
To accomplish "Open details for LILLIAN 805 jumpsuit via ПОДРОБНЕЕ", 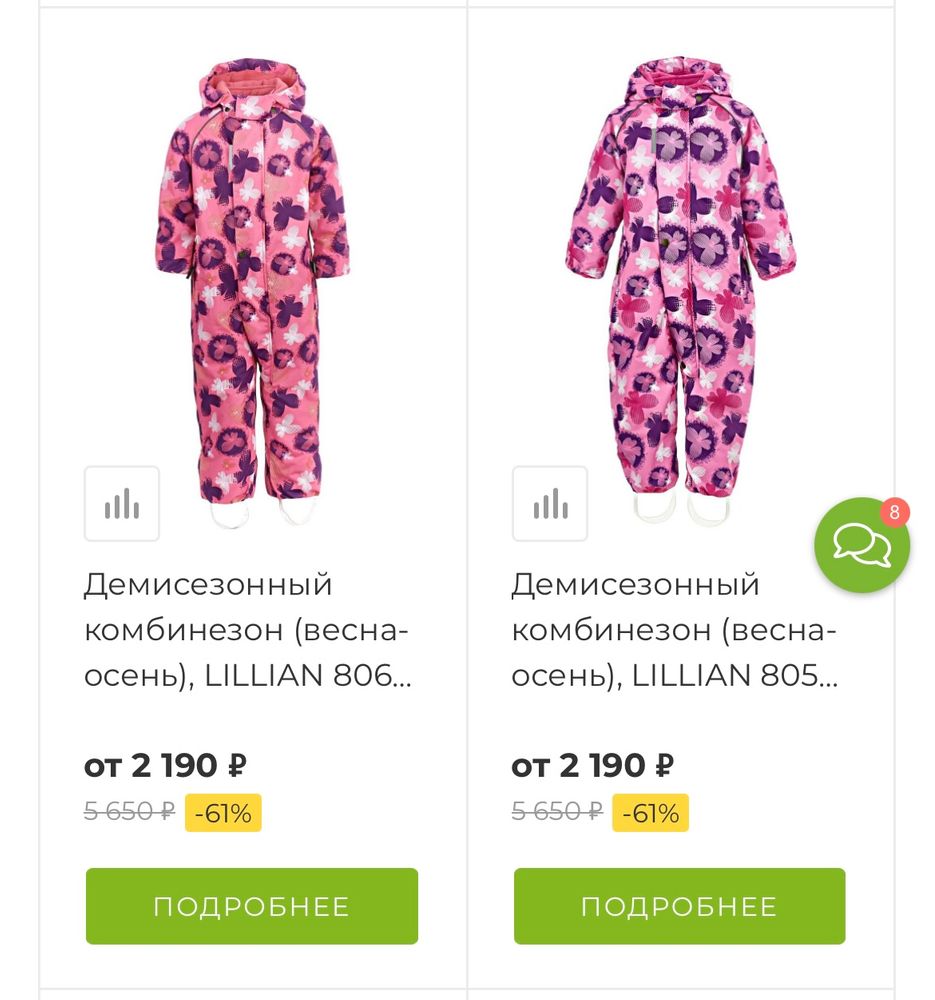I will 680,906.
